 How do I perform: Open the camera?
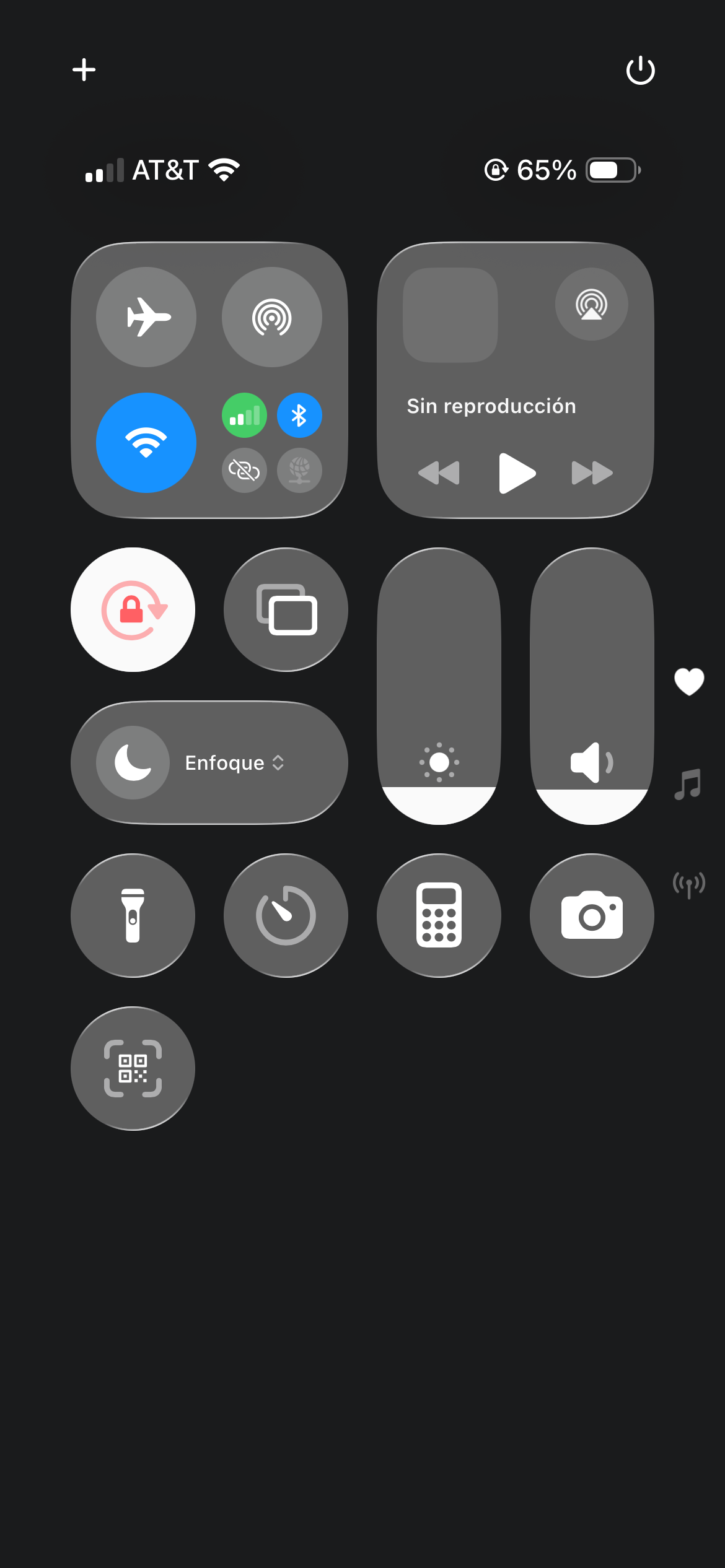592,915
